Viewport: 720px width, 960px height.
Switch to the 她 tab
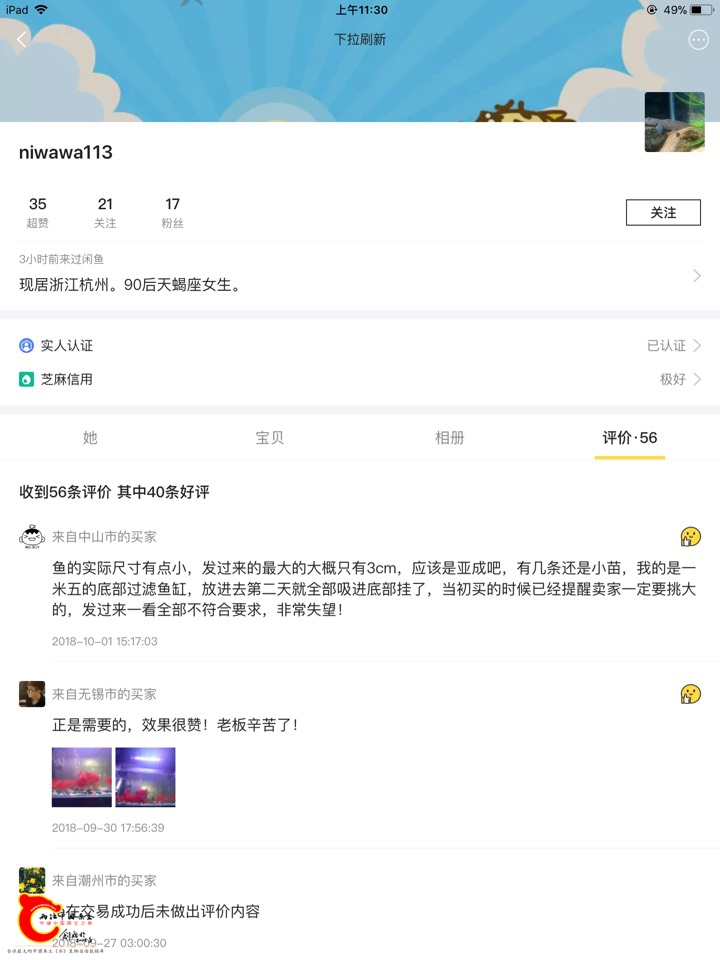(x=90, y=438)
